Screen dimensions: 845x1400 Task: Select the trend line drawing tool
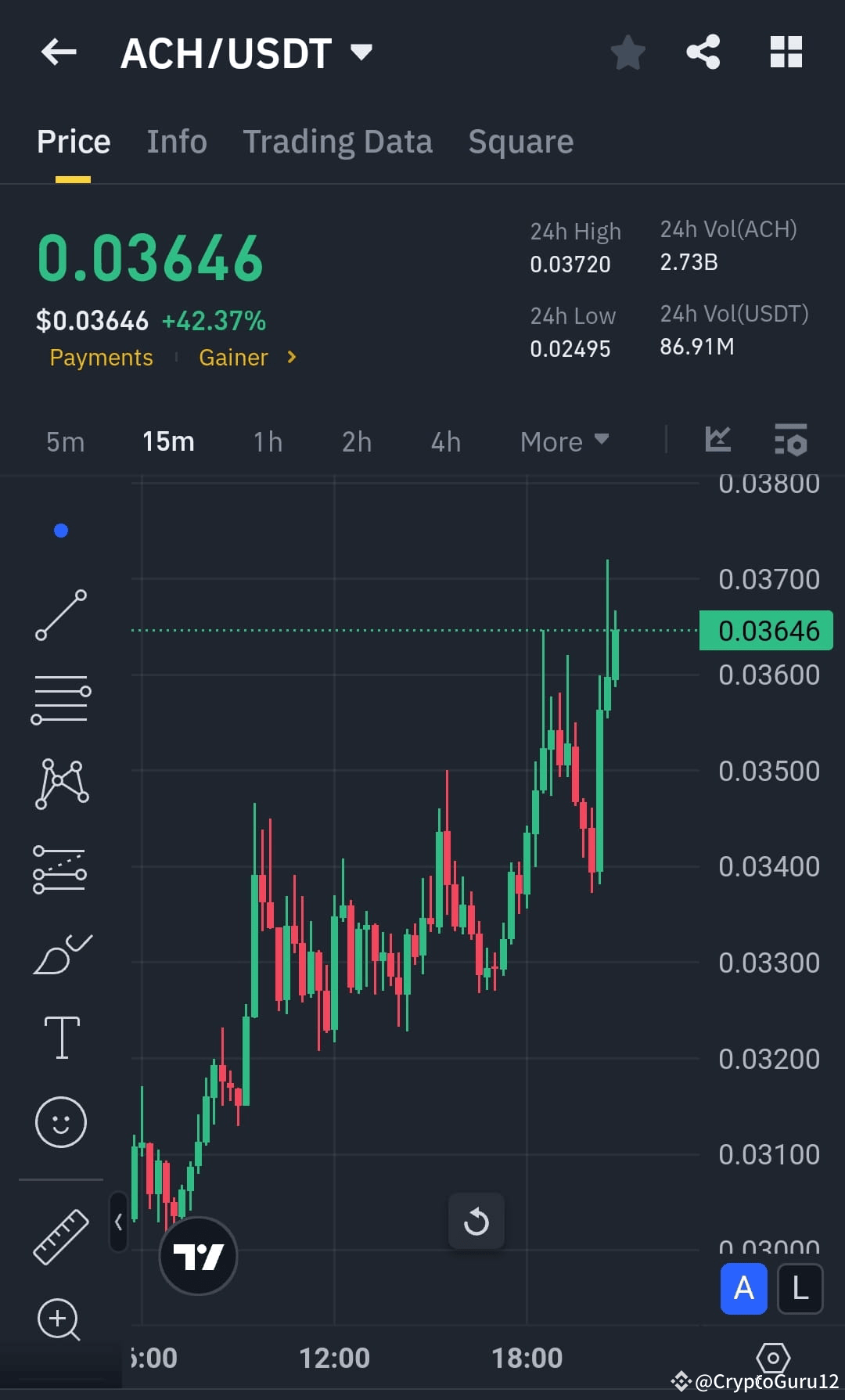click(x=61, y=616)
